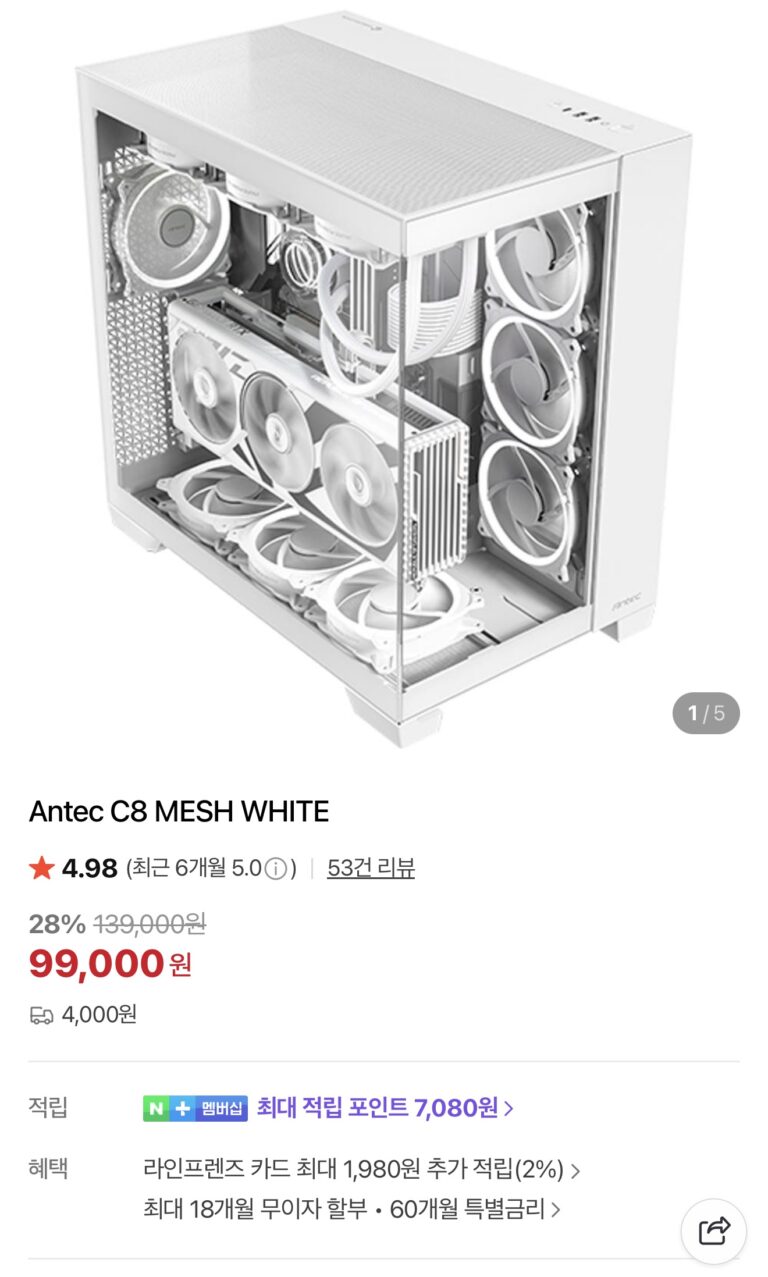Open 라인프렌즈 카드 추가 적립 benefit
Image resolution: width=768 pixels, height=1277 pixels.
(x=361, y=1168)
